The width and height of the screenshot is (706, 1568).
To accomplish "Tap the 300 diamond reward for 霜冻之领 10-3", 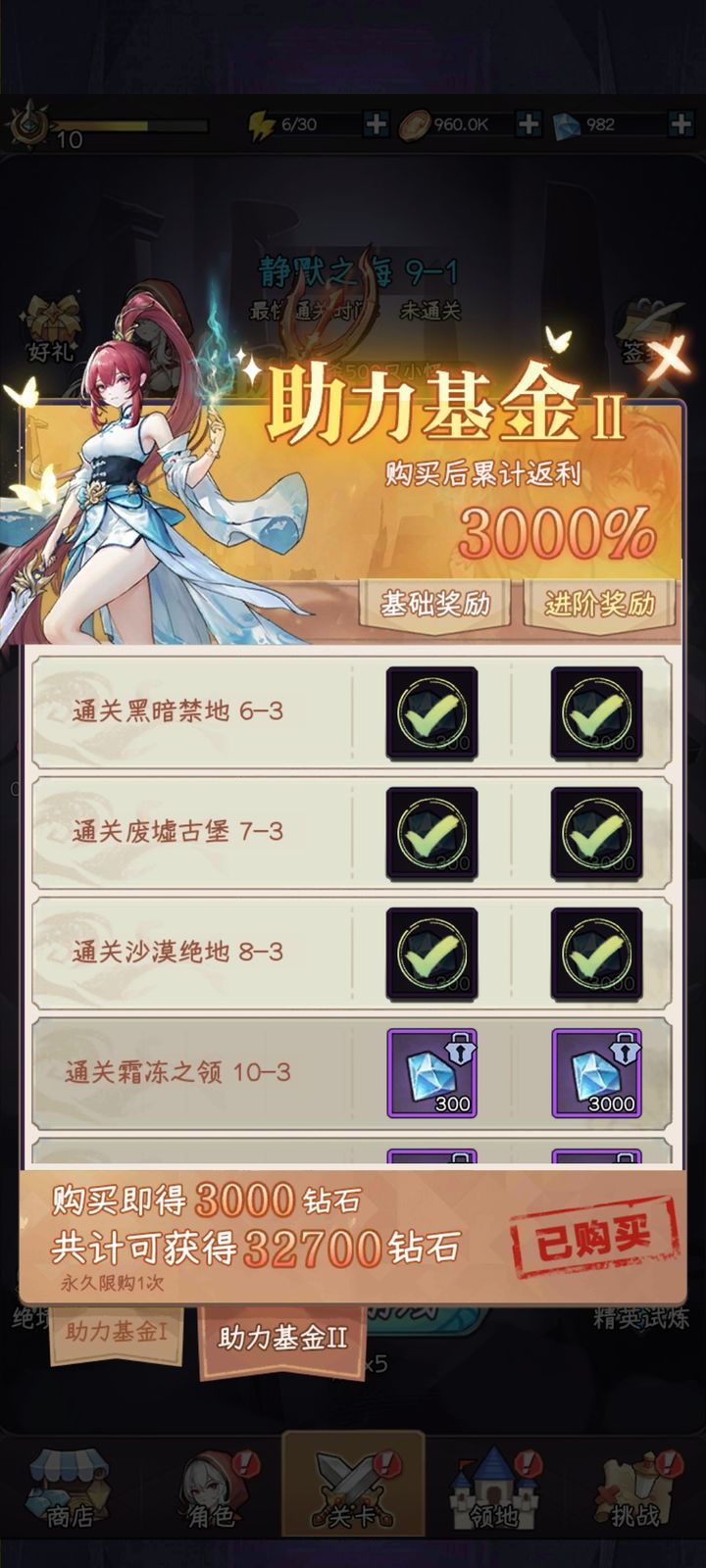I will (431, 1073).
